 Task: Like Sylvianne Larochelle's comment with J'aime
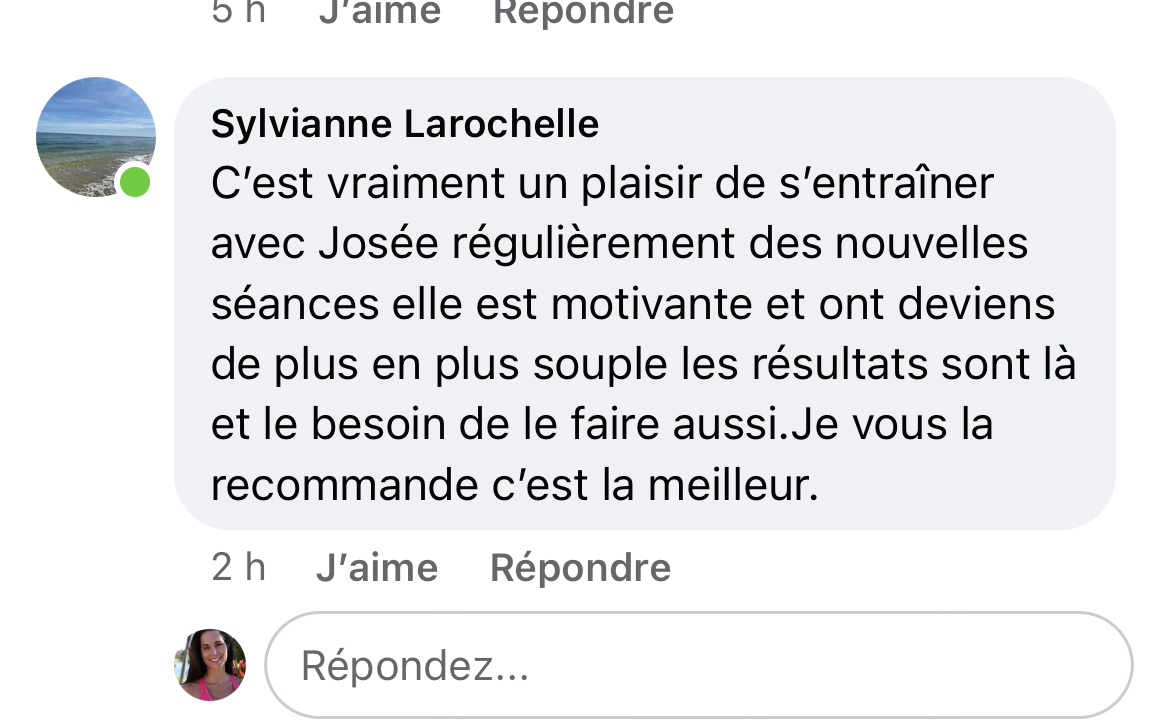coord(376,568)
